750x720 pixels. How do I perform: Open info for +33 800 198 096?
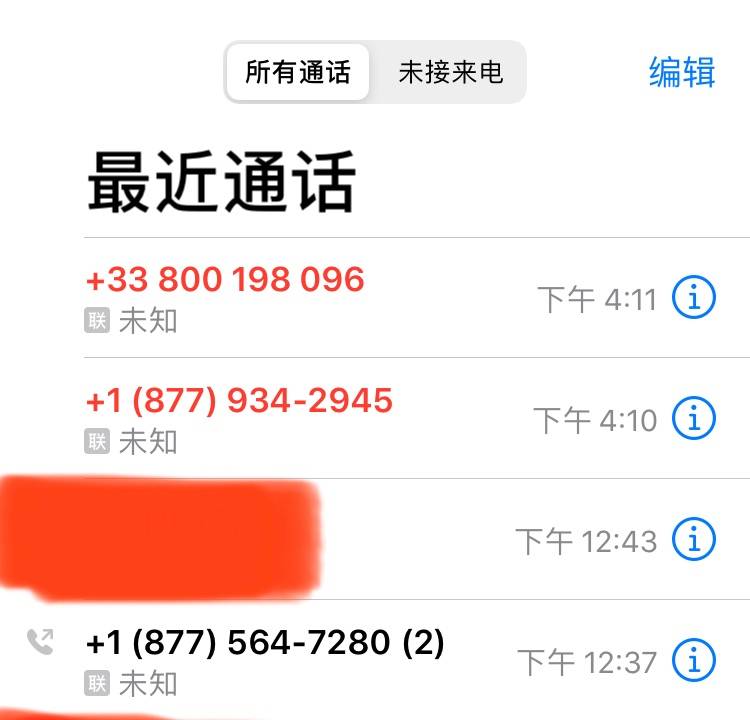pos(693,297)
